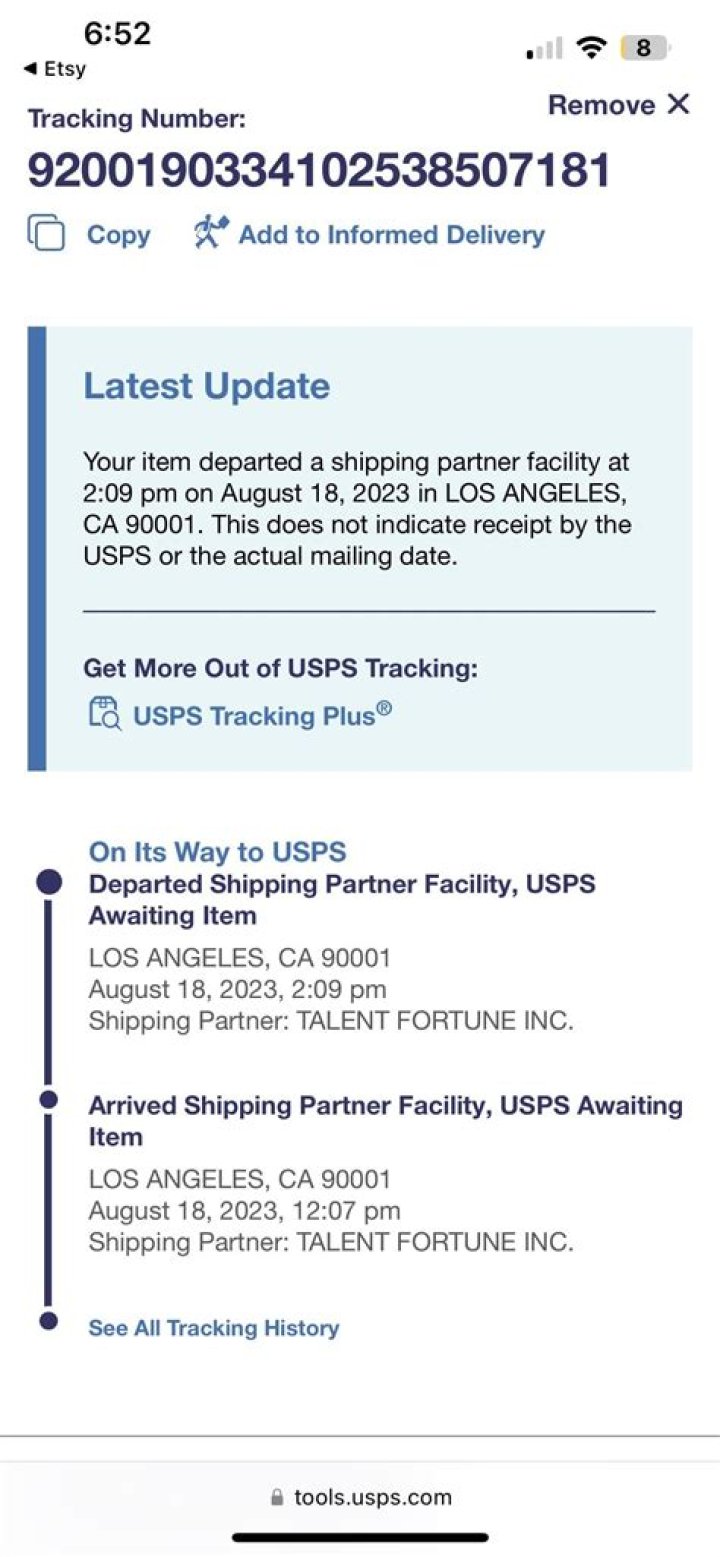Expand the full tracking history

pos(213,1327)
